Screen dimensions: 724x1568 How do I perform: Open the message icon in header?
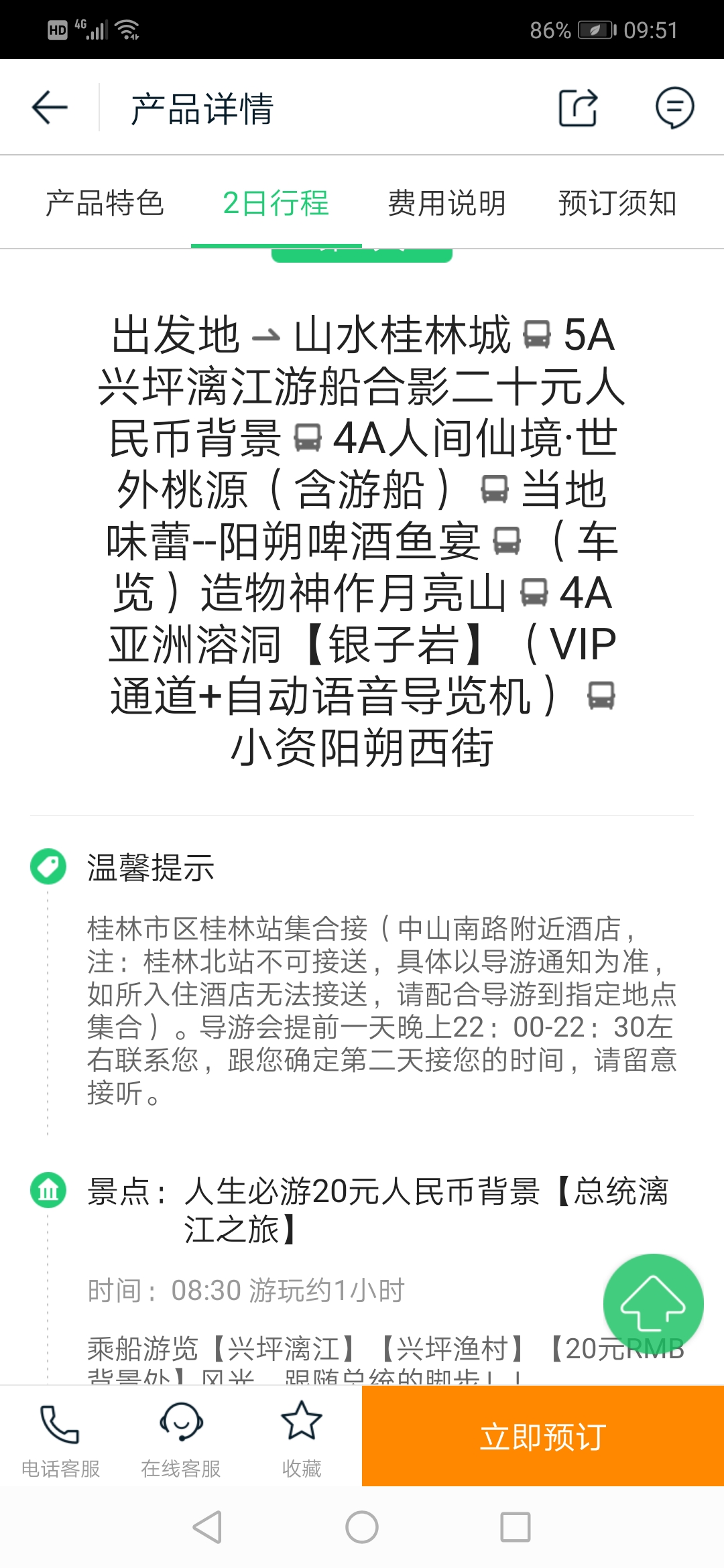674,107
